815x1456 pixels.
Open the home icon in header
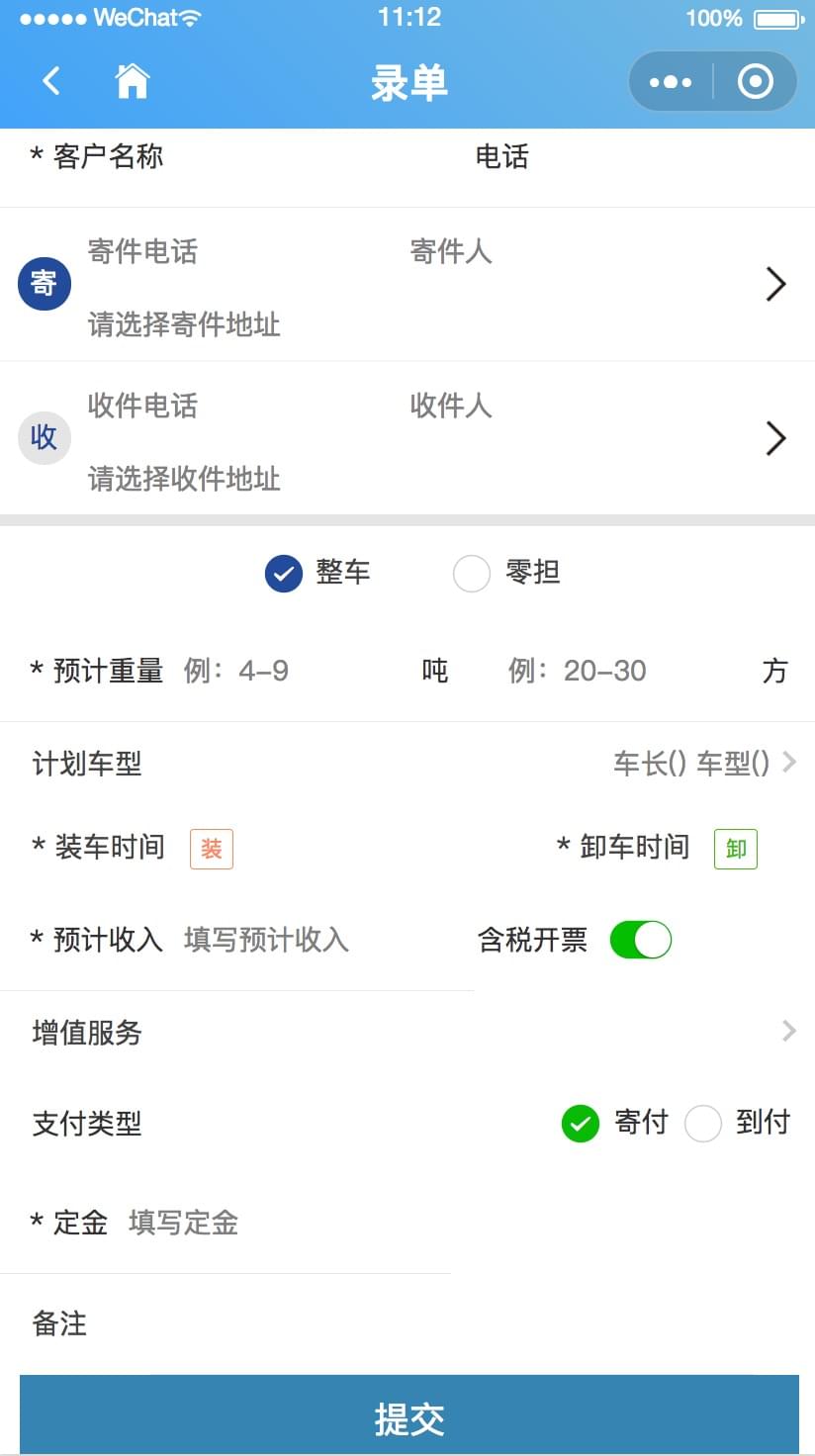click(x=133, y=81)
